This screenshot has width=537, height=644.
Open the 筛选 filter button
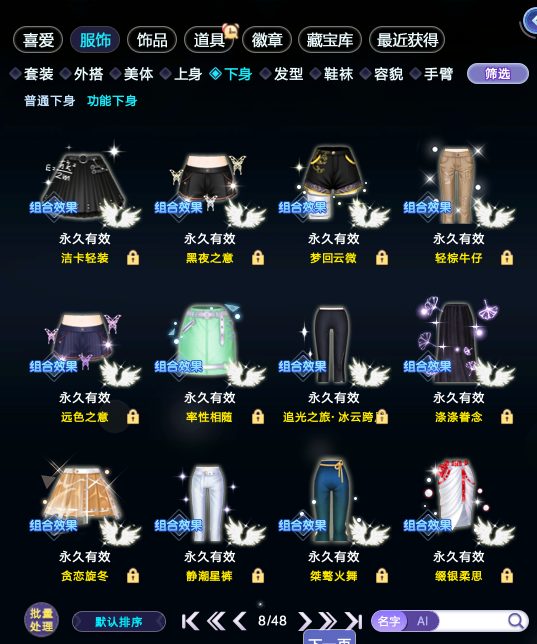coord(498,74)
